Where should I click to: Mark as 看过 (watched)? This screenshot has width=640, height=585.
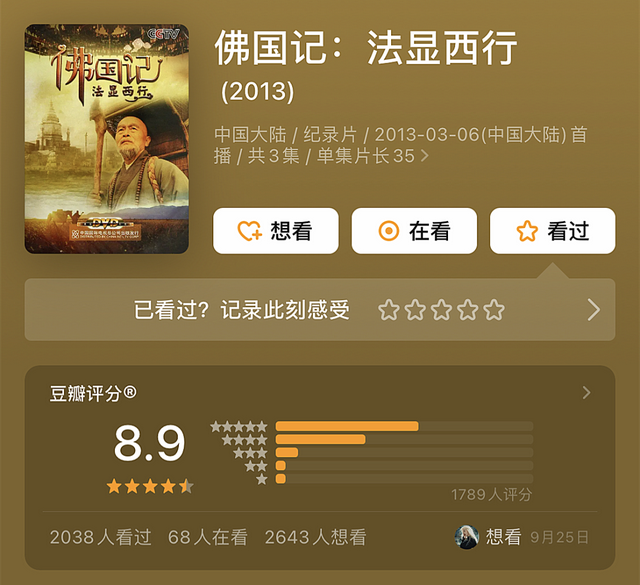(x=552, y=231)
